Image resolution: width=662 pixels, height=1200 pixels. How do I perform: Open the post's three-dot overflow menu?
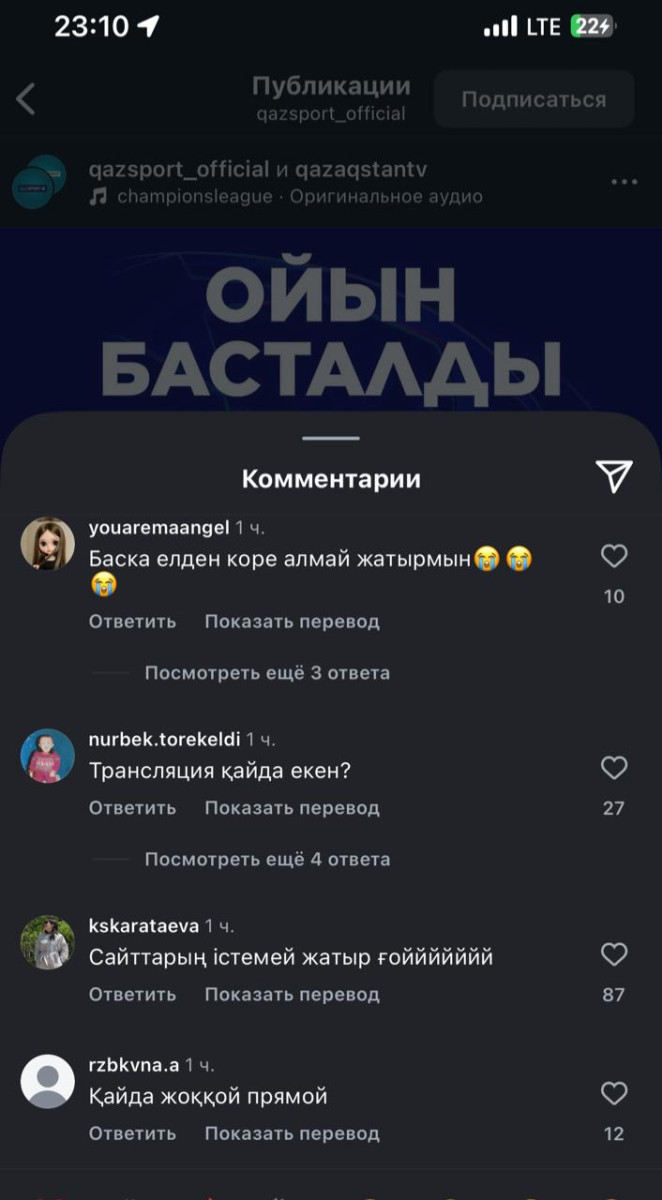624,182
